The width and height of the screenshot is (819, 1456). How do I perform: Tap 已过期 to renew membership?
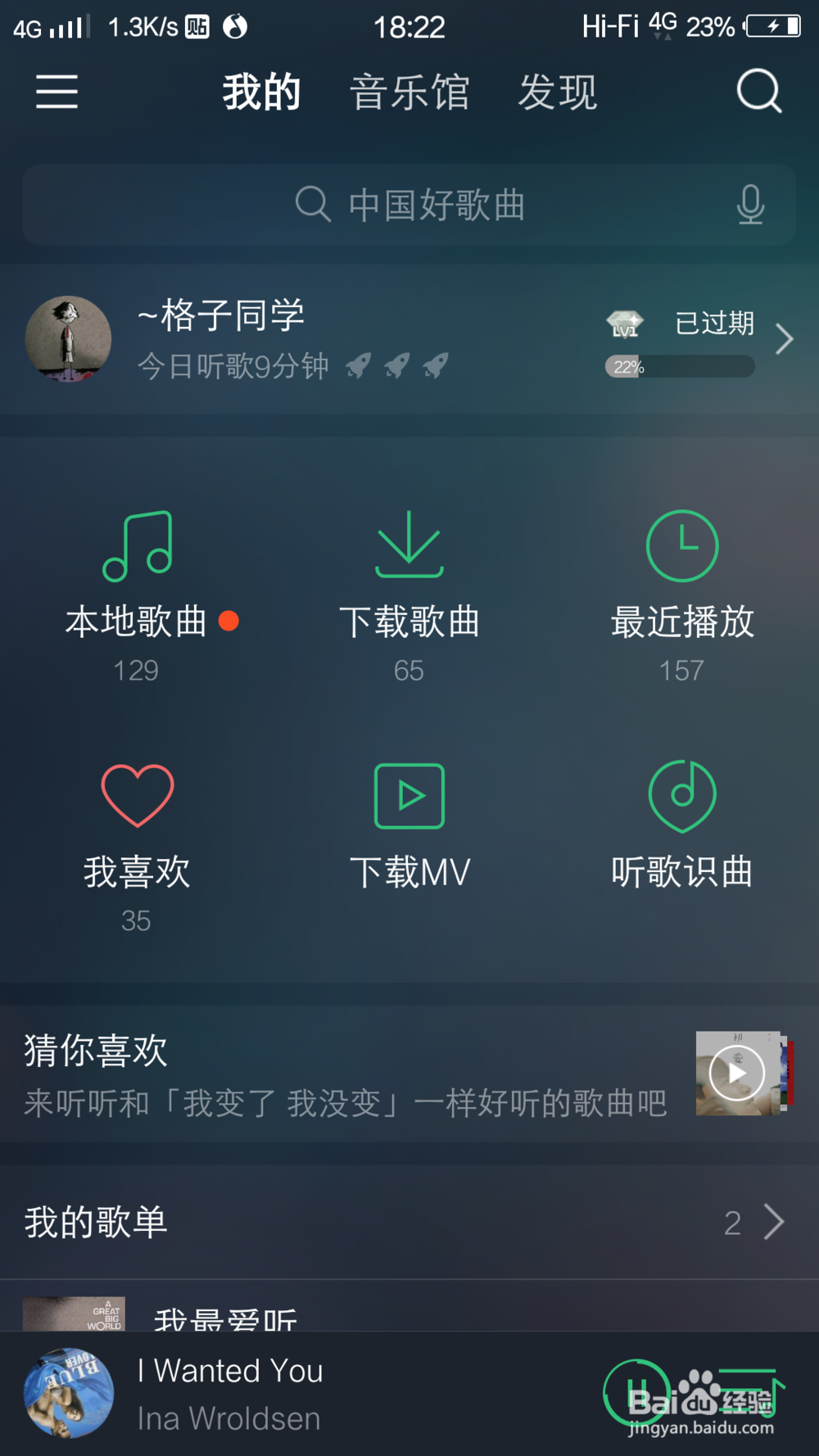713,323
